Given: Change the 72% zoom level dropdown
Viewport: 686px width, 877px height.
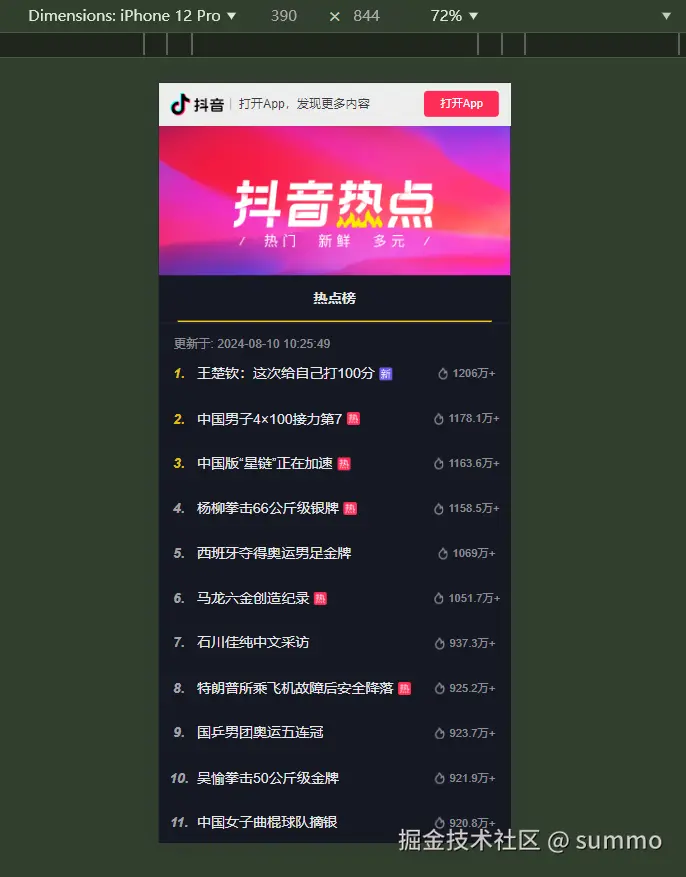Looking at the screenshot, I should (x=454, y=16).
